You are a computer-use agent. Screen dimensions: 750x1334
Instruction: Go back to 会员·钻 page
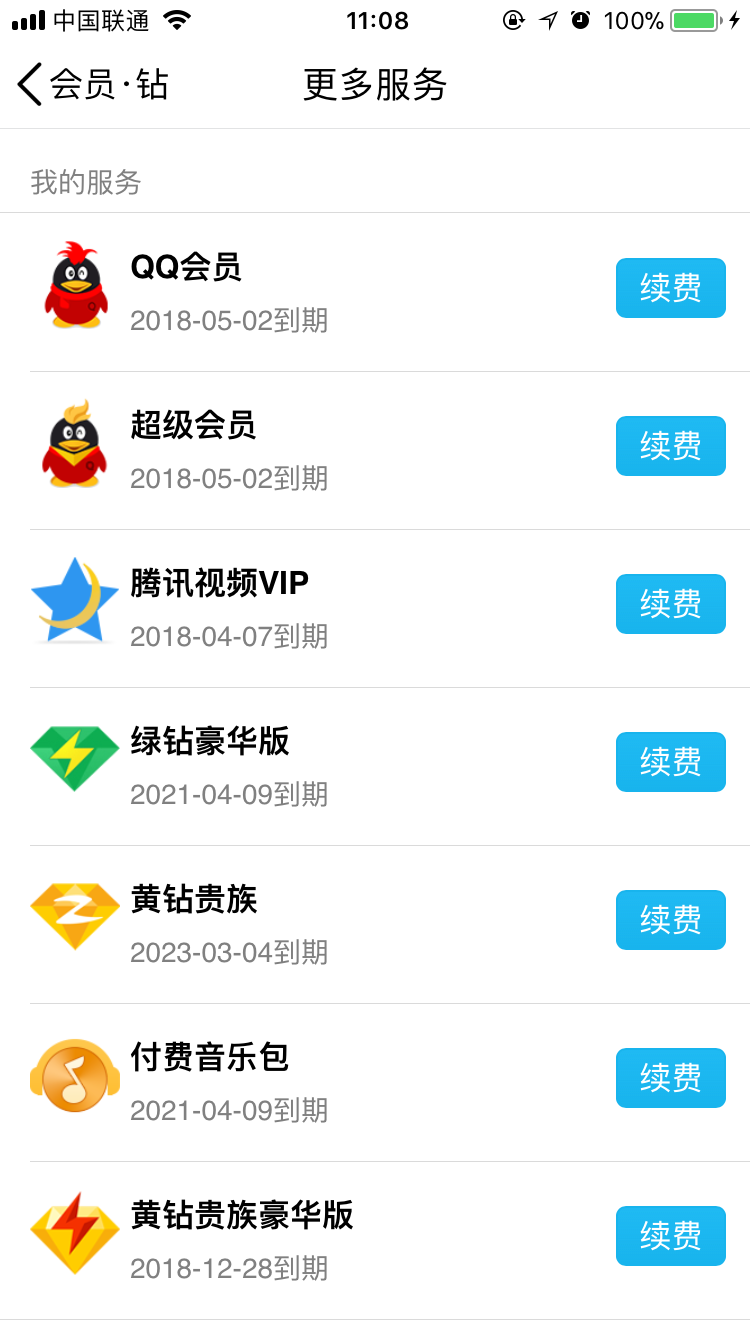coord(92,85)
